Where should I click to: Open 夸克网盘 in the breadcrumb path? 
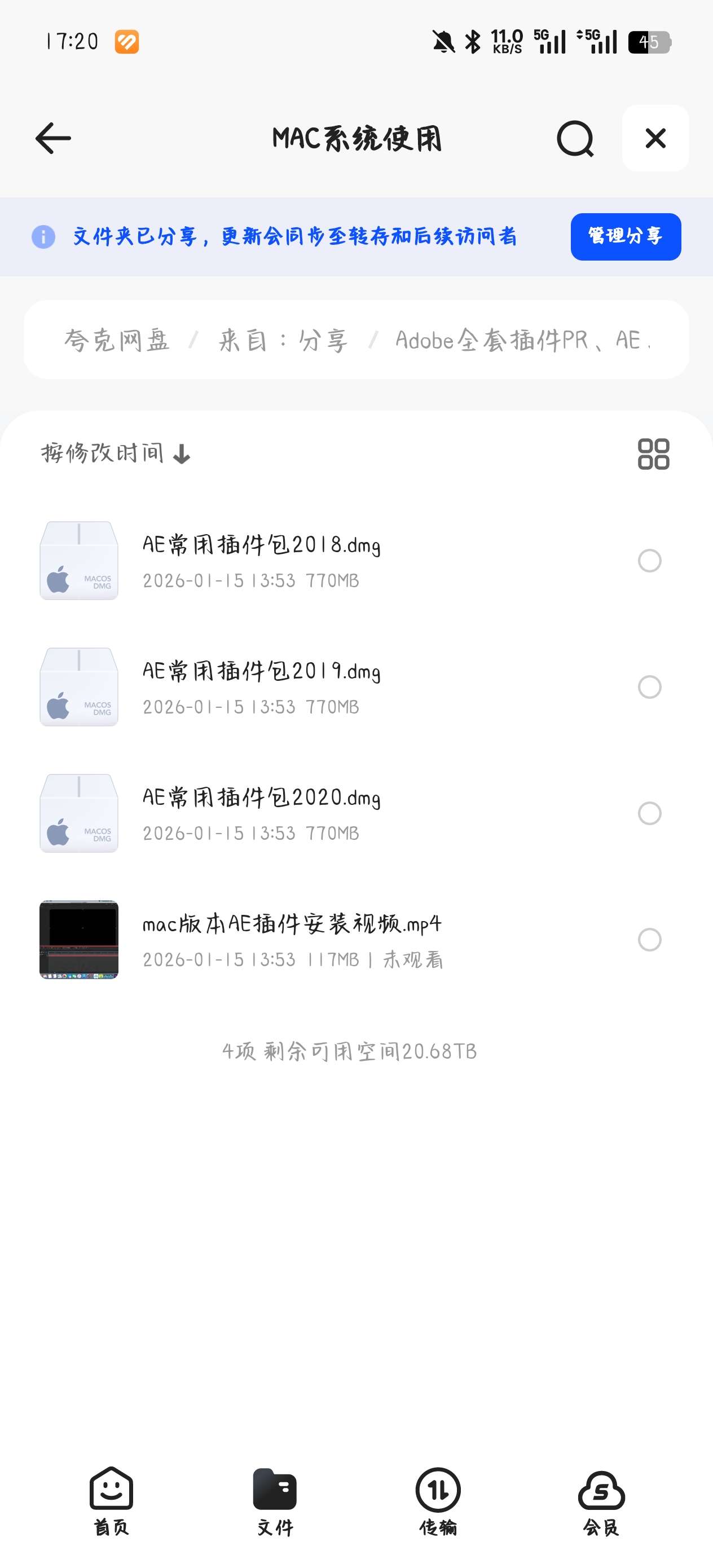(x=117, y=340)
